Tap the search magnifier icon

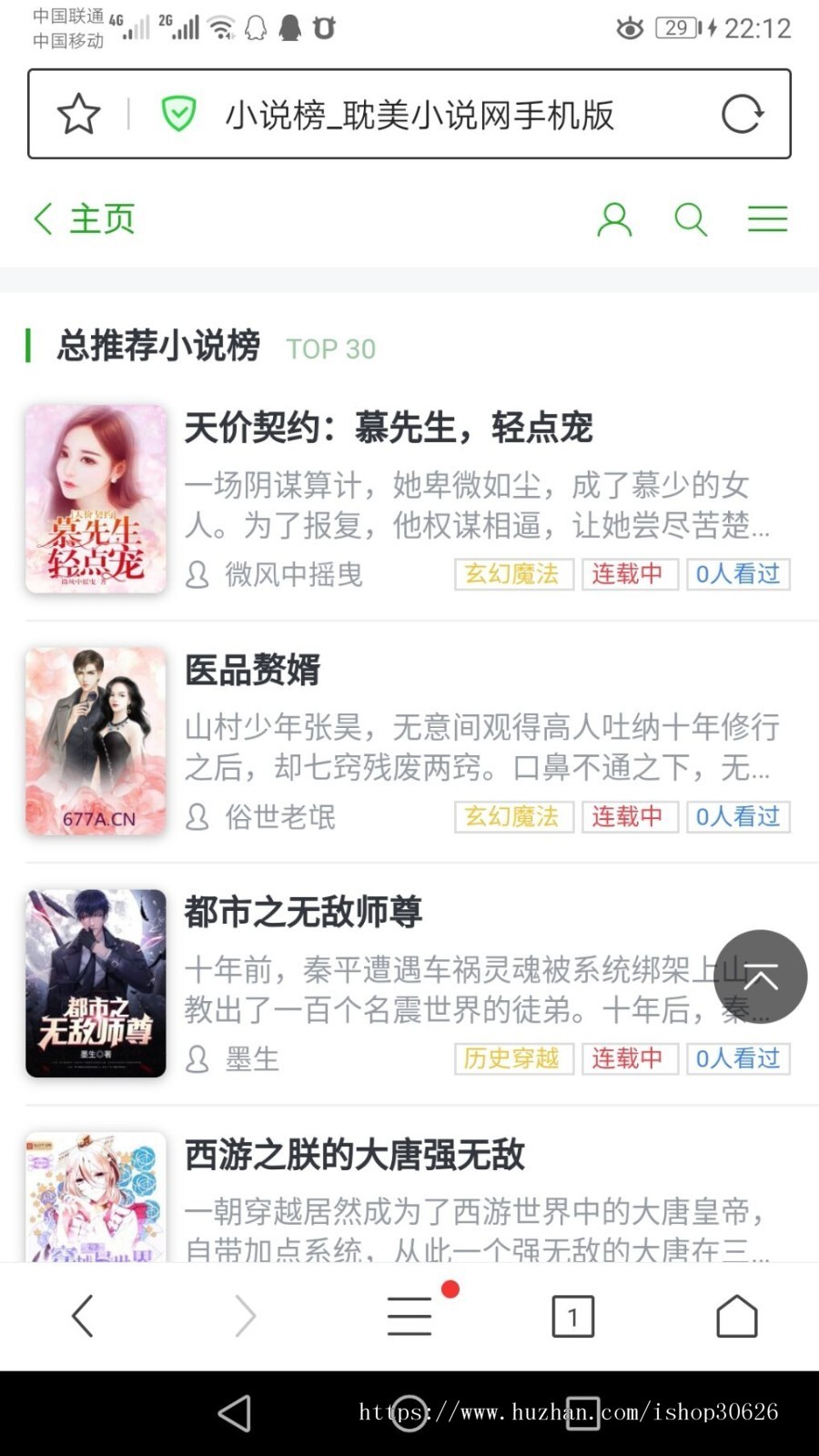coord(691,219)
